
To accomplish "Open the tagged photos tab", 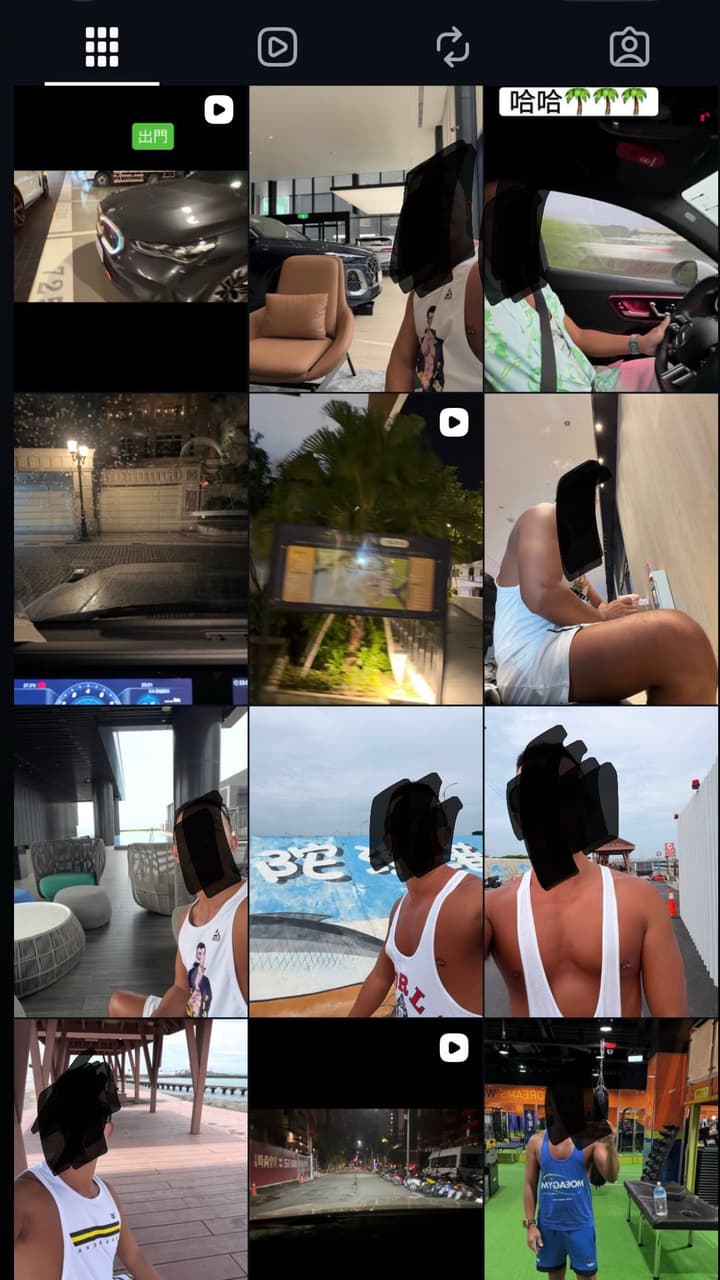I will (x=629, y=47).
